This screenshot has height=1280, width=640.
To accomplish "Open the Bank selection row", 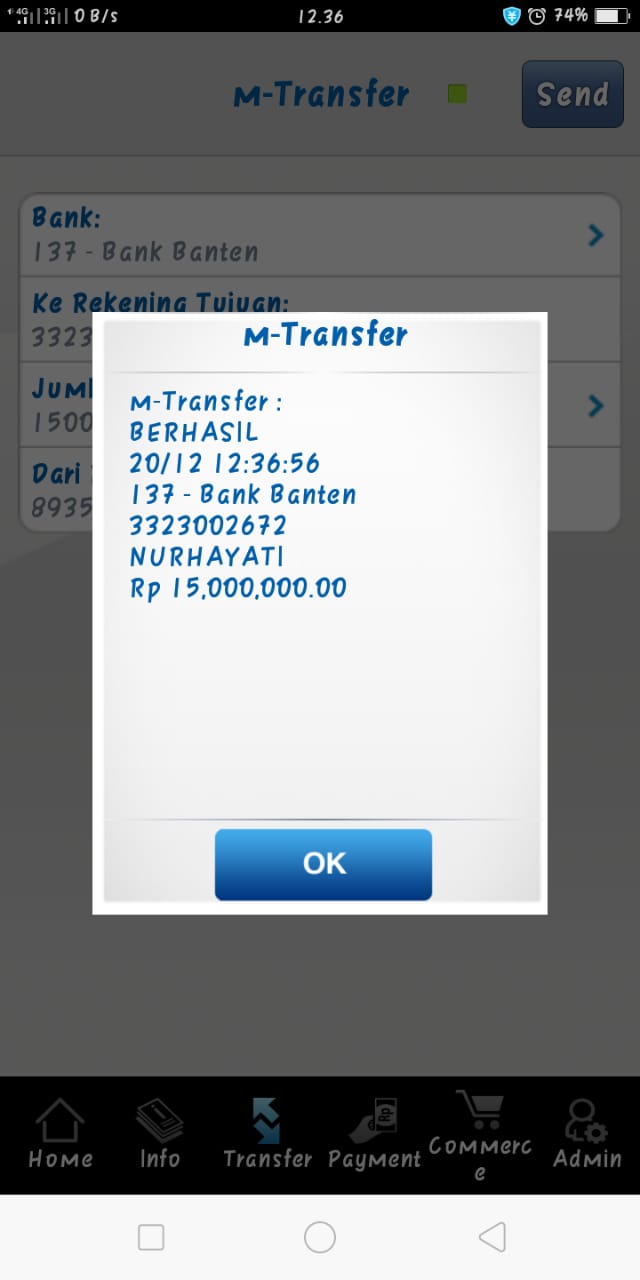I will coord(320,235).
